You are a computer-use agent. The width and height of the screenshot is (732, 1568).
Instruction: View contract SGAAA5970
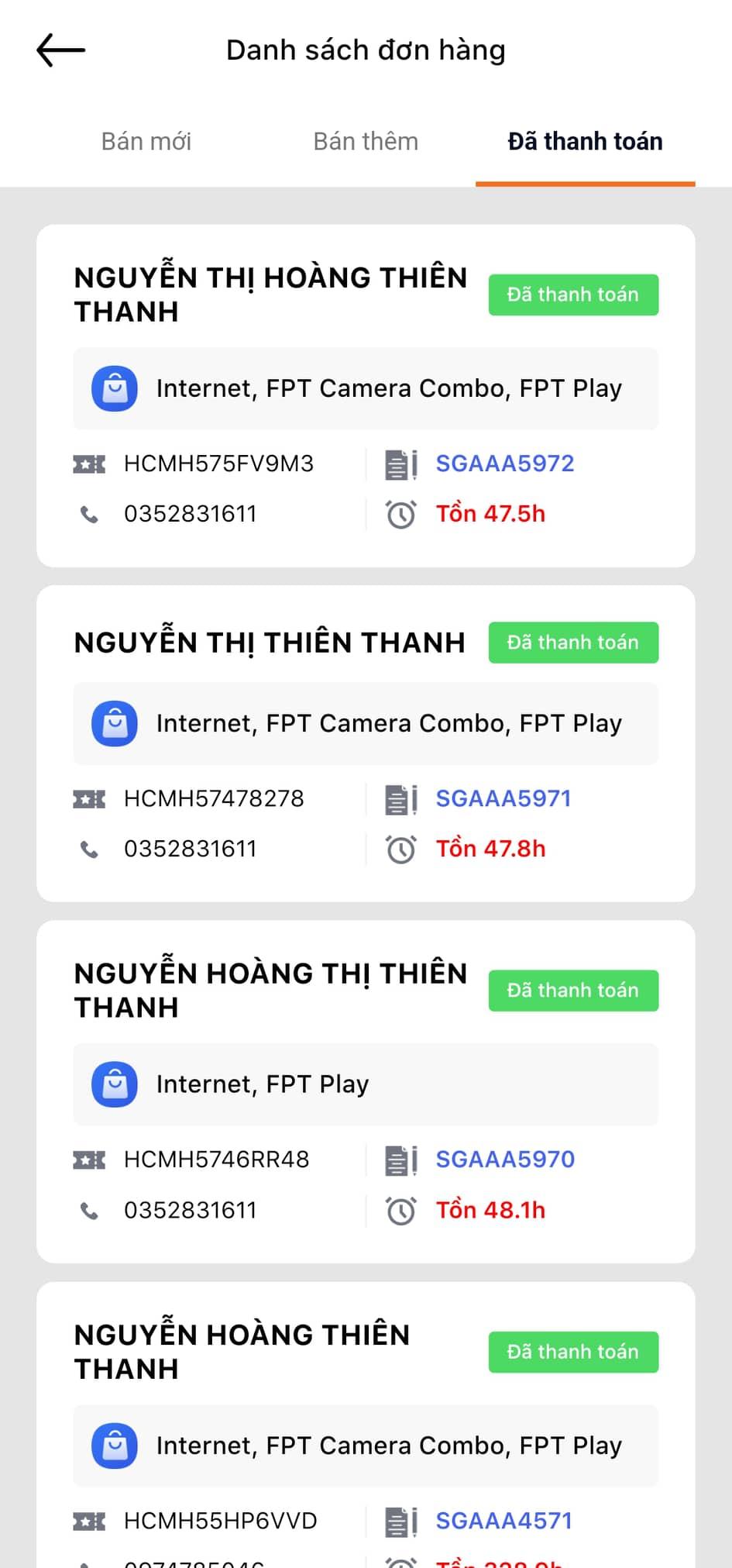tap(504, 1160)
